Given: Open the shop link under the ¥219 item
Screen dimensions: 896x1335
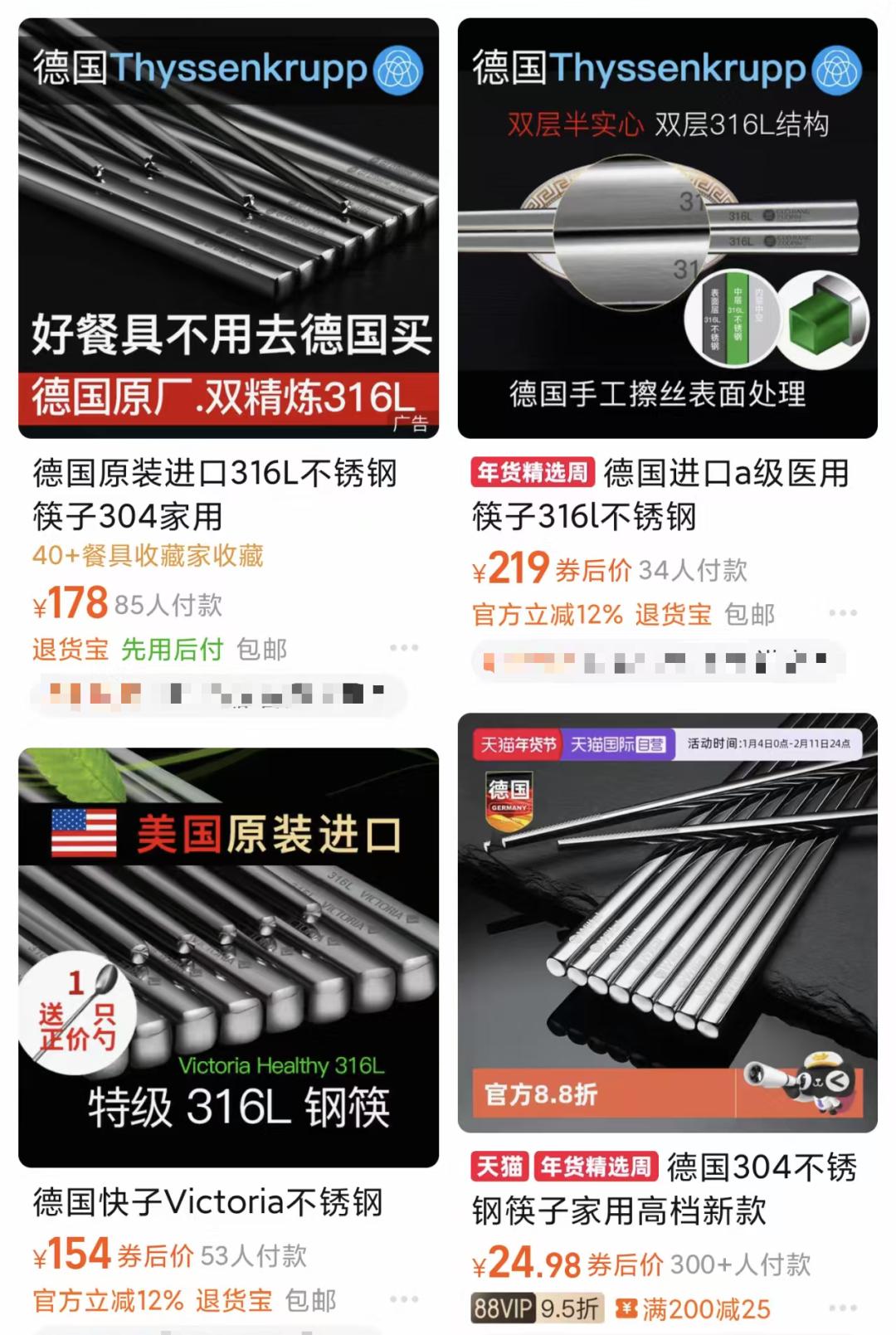Looking at the screenshot, I should (x=655, y=661).
